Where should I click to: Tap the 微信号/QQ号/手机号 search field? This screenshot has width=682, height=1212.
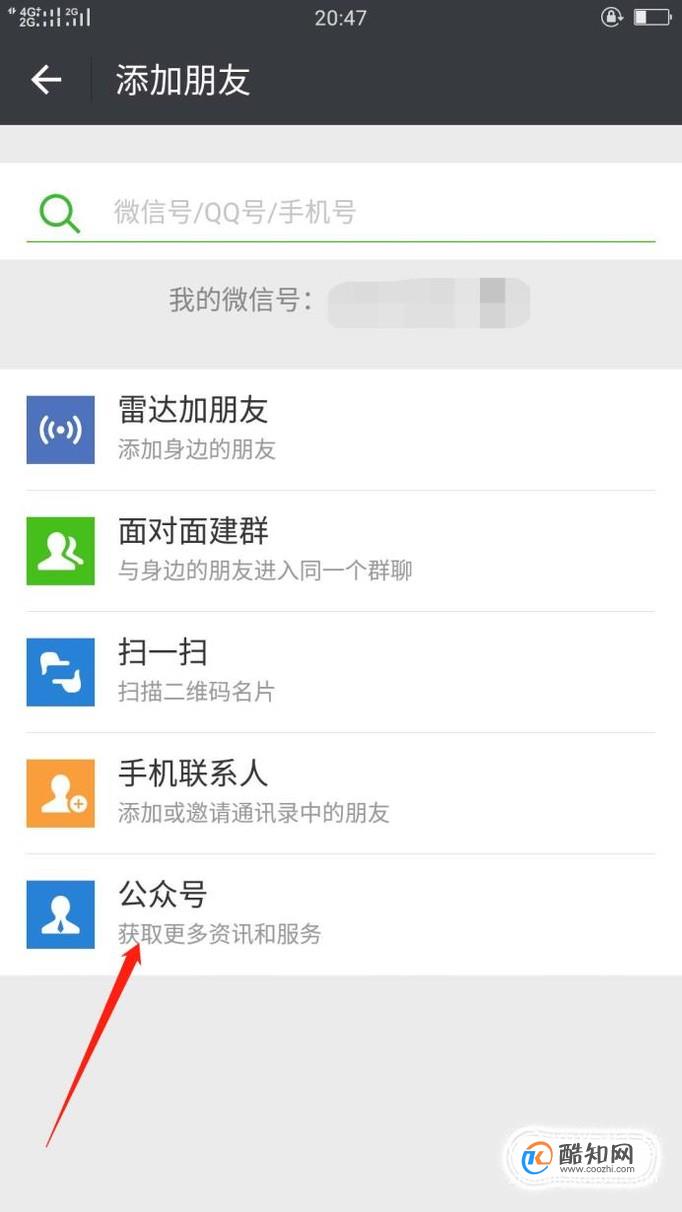point(341,212)
